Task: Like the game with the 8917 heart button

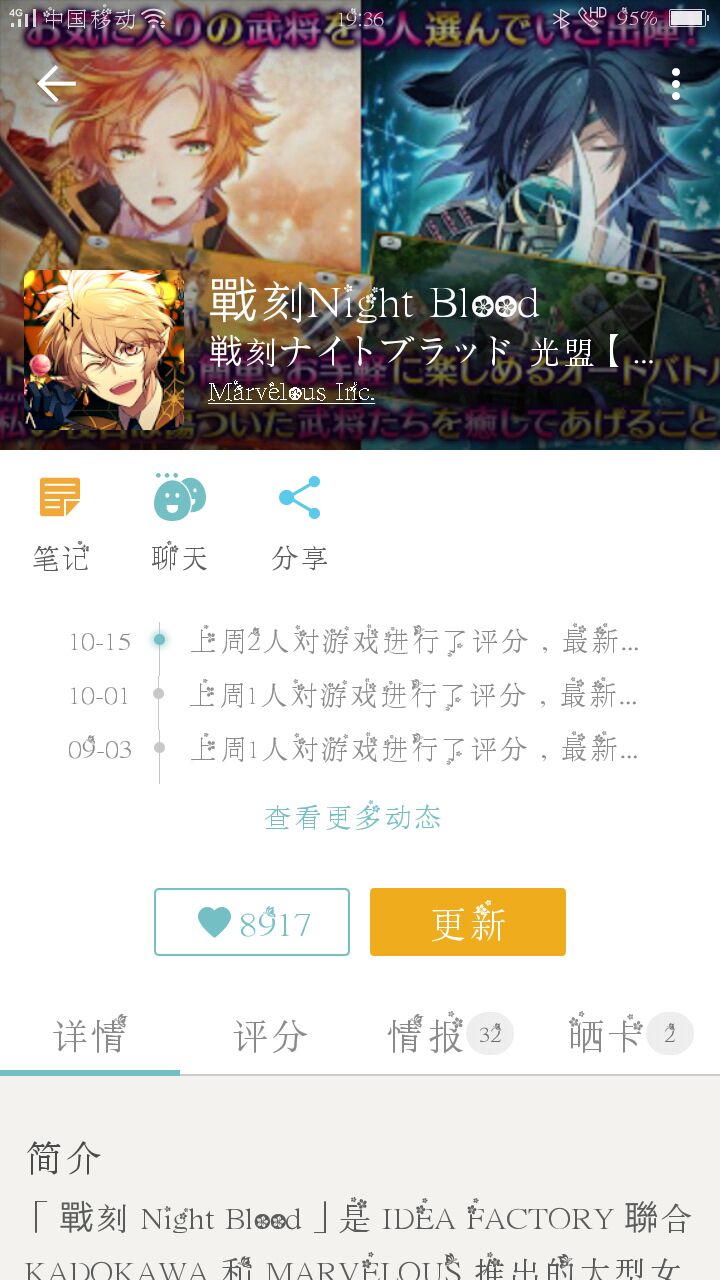Action: tap(252, 922)
